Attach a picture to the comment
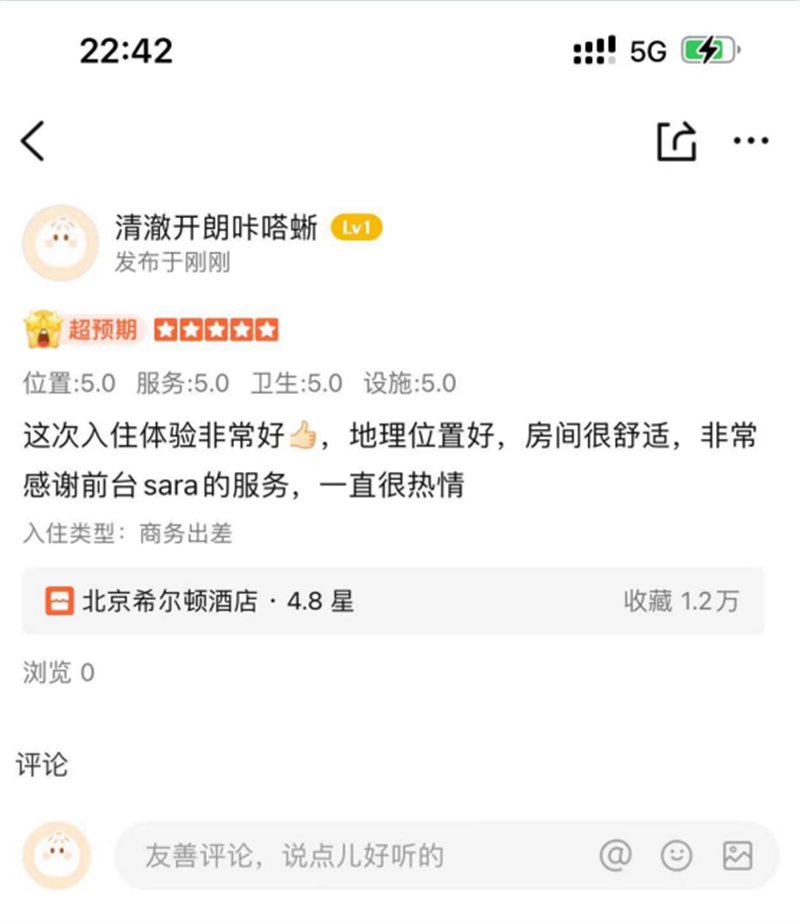Image resolution: width=800 pixels, height=922 pixels. tap(737, 855)
